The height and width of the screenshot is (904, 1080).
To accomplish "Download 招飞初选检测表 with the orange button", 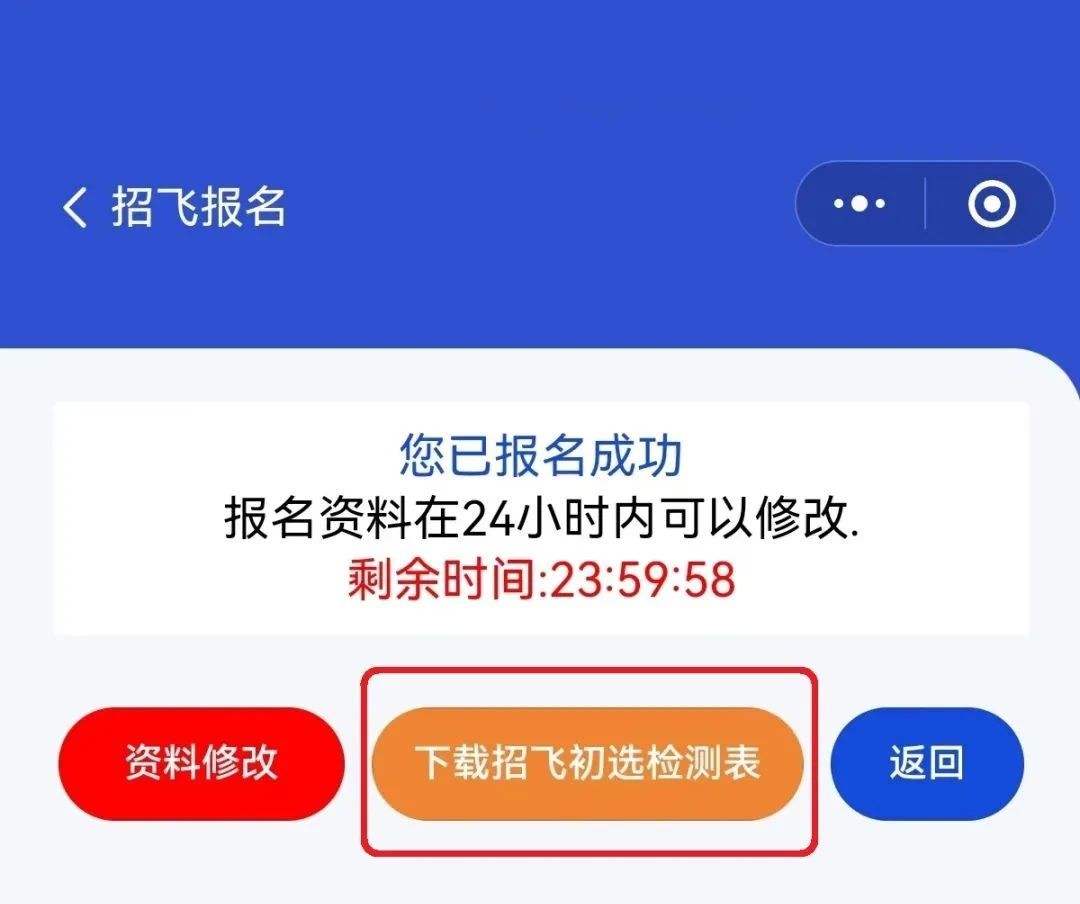I will (587, 764).
